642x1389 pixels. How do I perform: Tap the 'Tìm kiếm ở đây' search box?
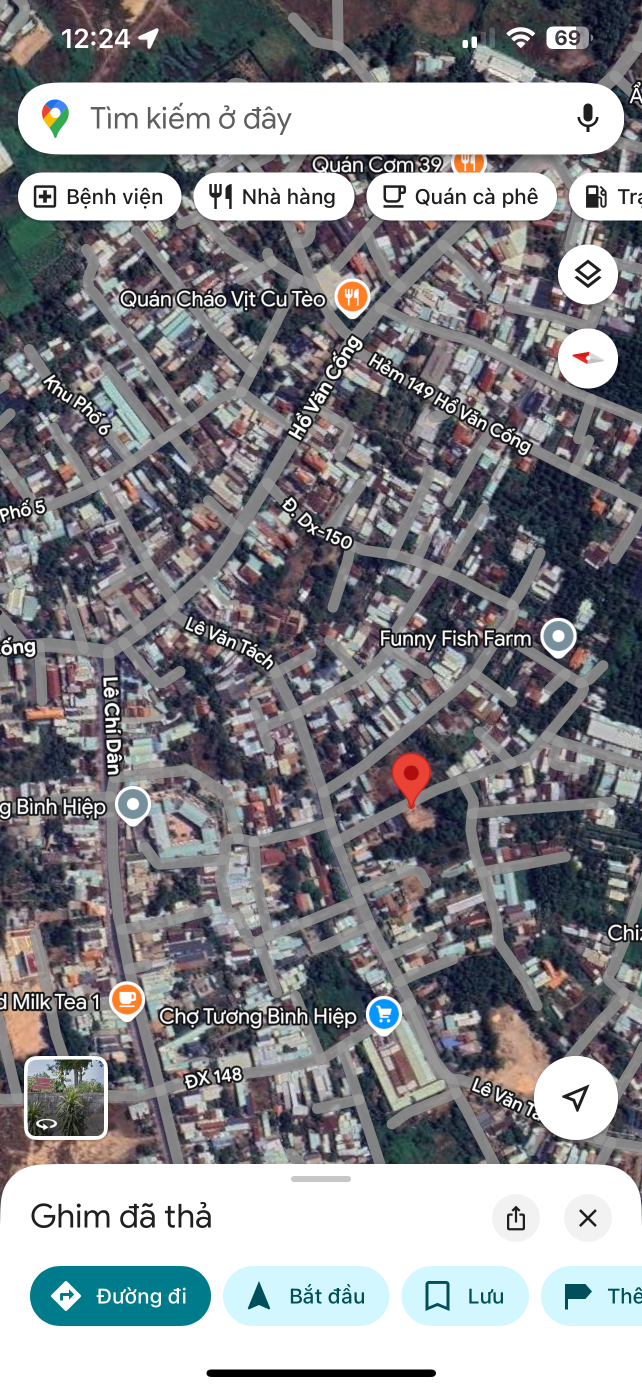(x=300, y=119)
